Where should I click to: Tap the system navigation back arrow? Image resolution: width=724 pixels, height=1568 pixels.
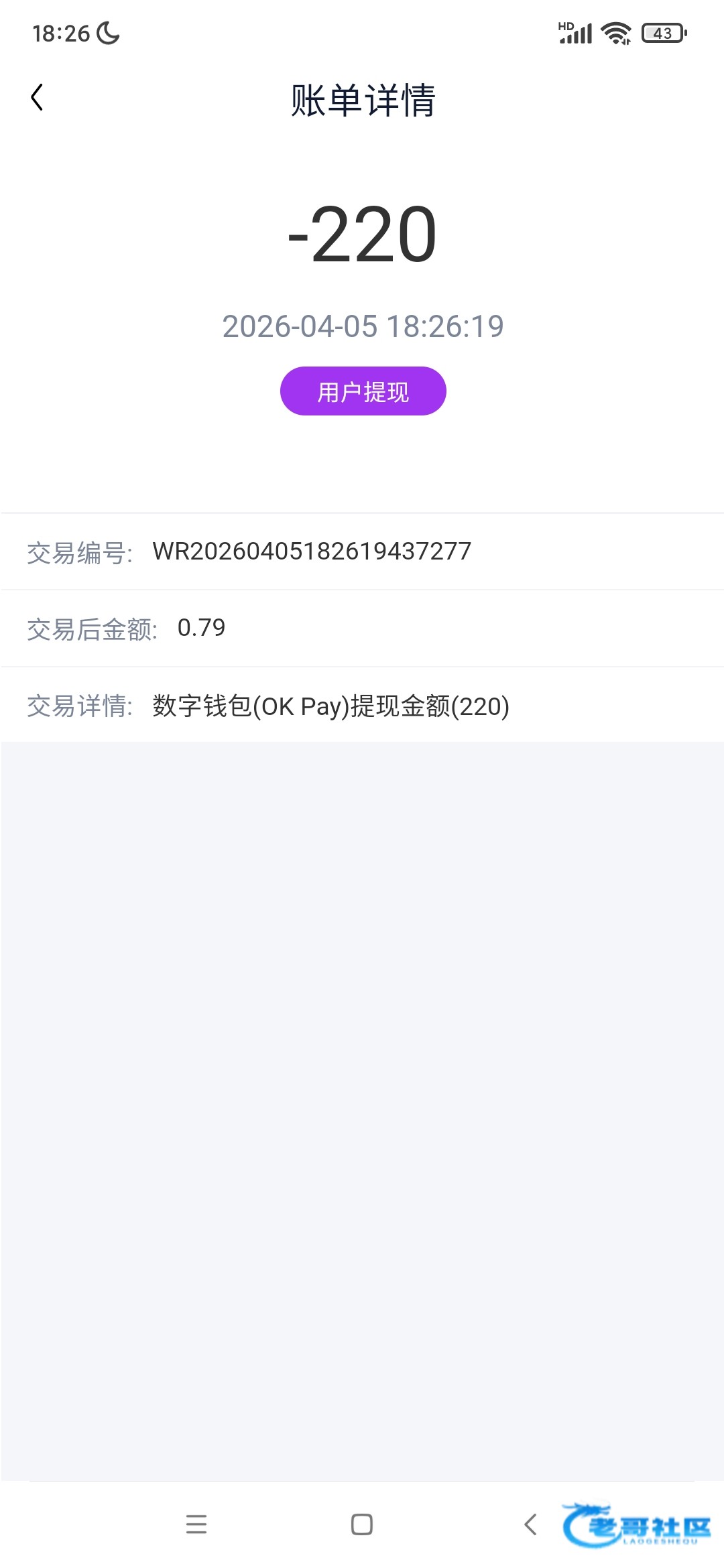click(530, 1524)
